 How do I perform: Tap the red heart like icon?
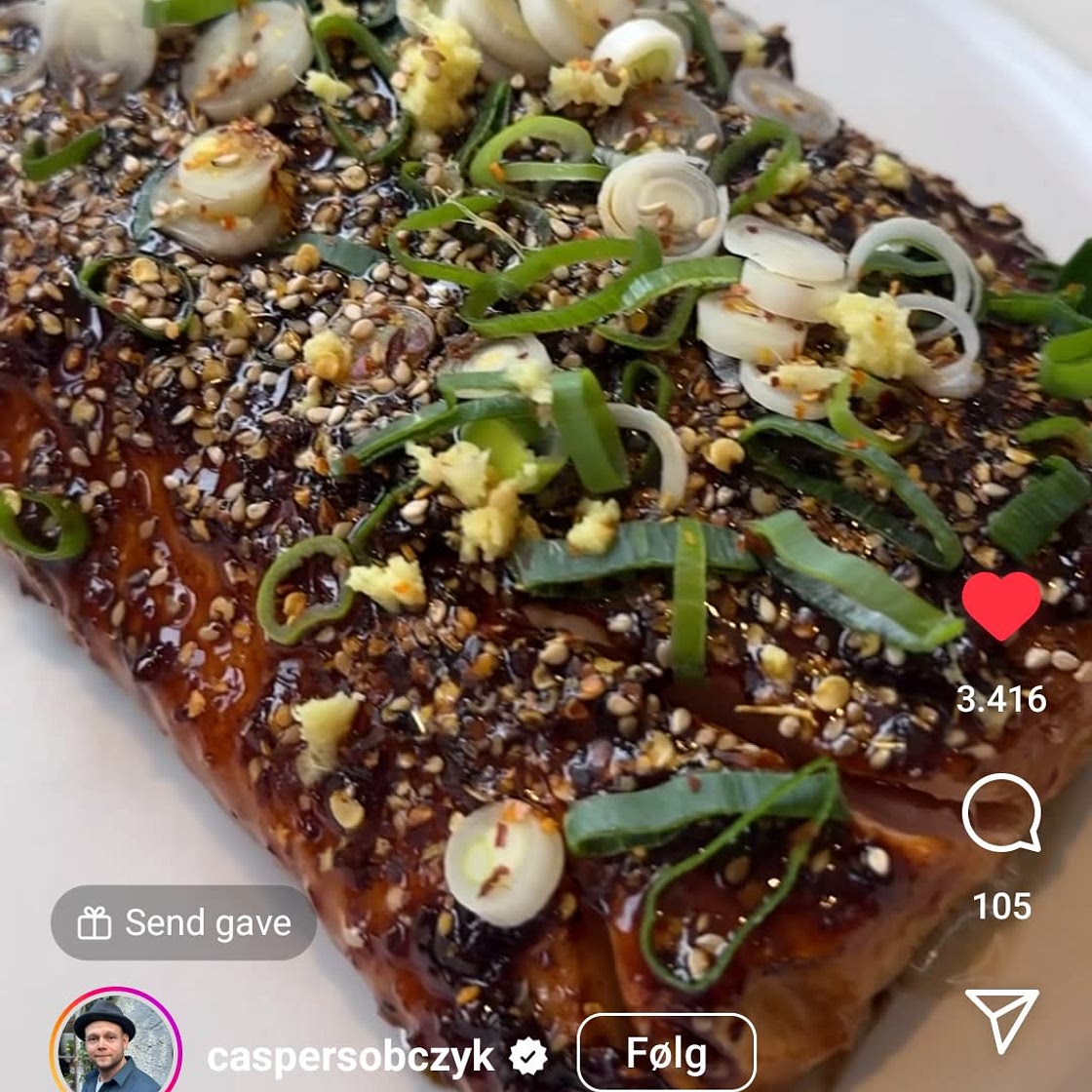[x=1001, y=605]
